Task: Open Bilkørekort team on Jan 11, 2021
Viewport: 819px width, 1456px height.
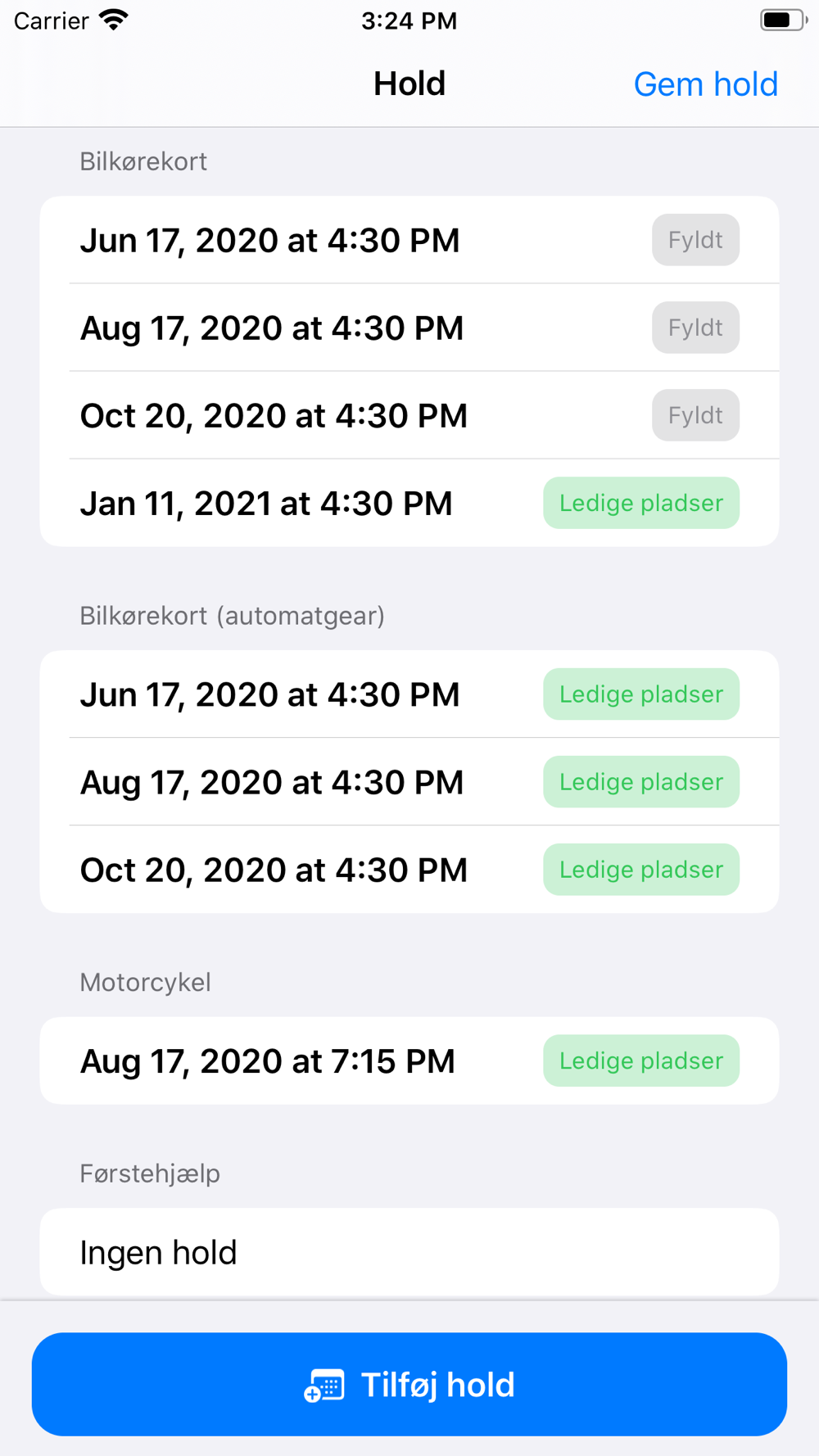Action: [409, 503]
